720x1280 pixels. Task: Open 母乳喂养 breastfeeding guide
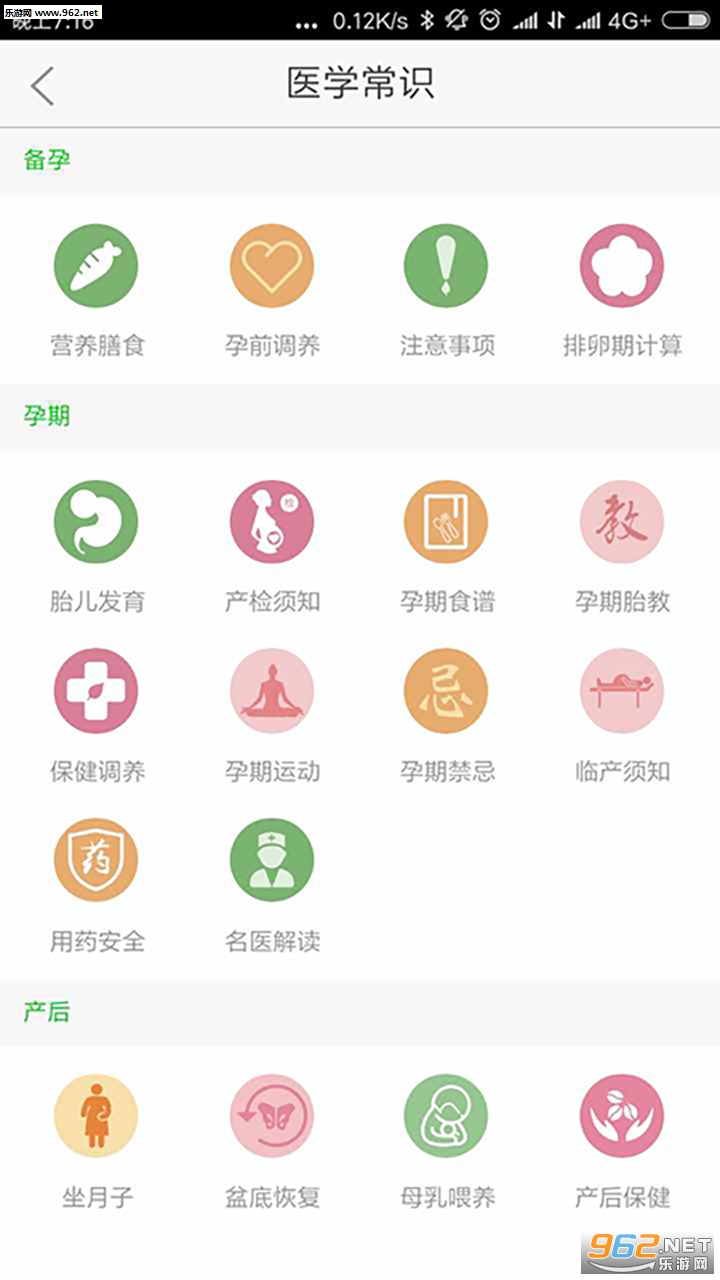click(x=447, y=1117)
